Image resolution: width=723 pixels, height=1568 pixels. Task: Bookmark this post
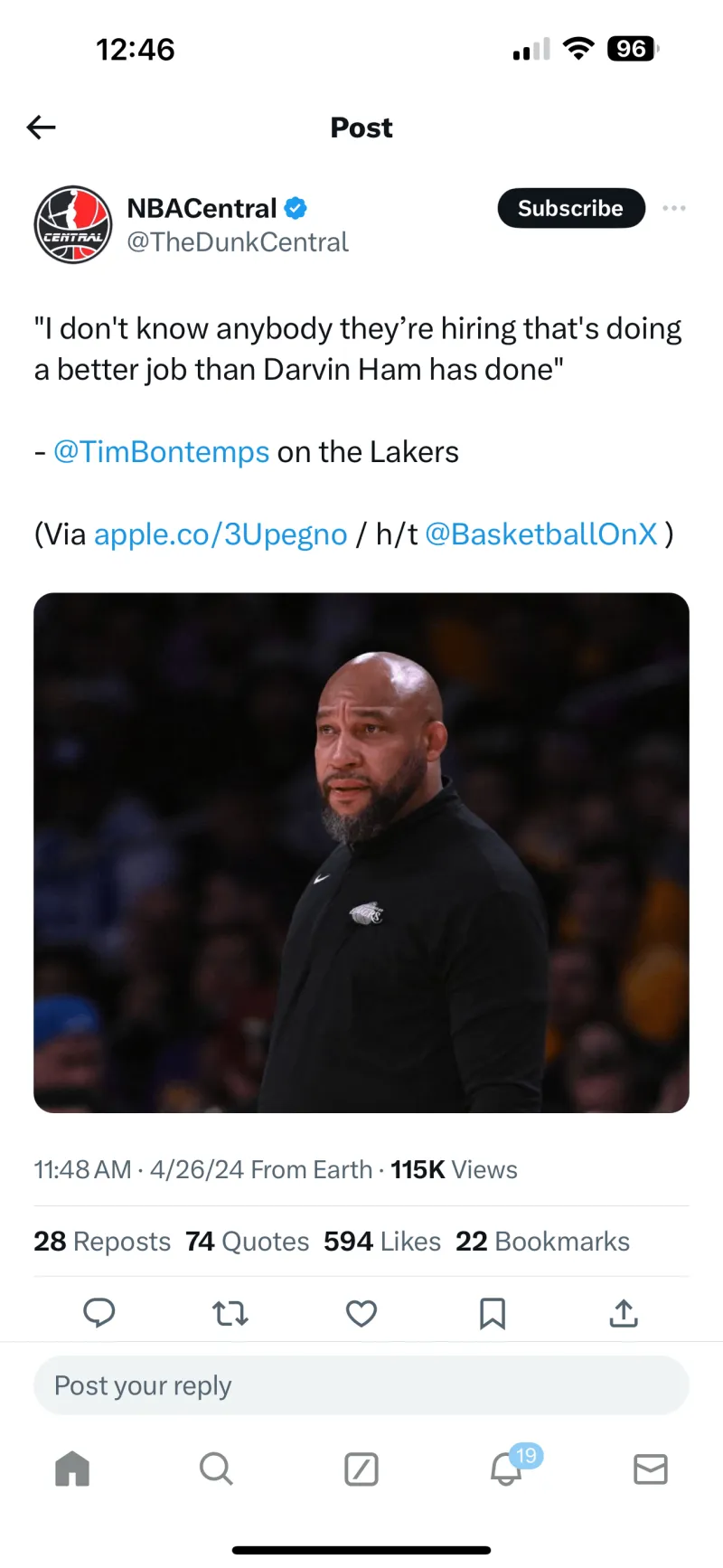(493, 1313)
